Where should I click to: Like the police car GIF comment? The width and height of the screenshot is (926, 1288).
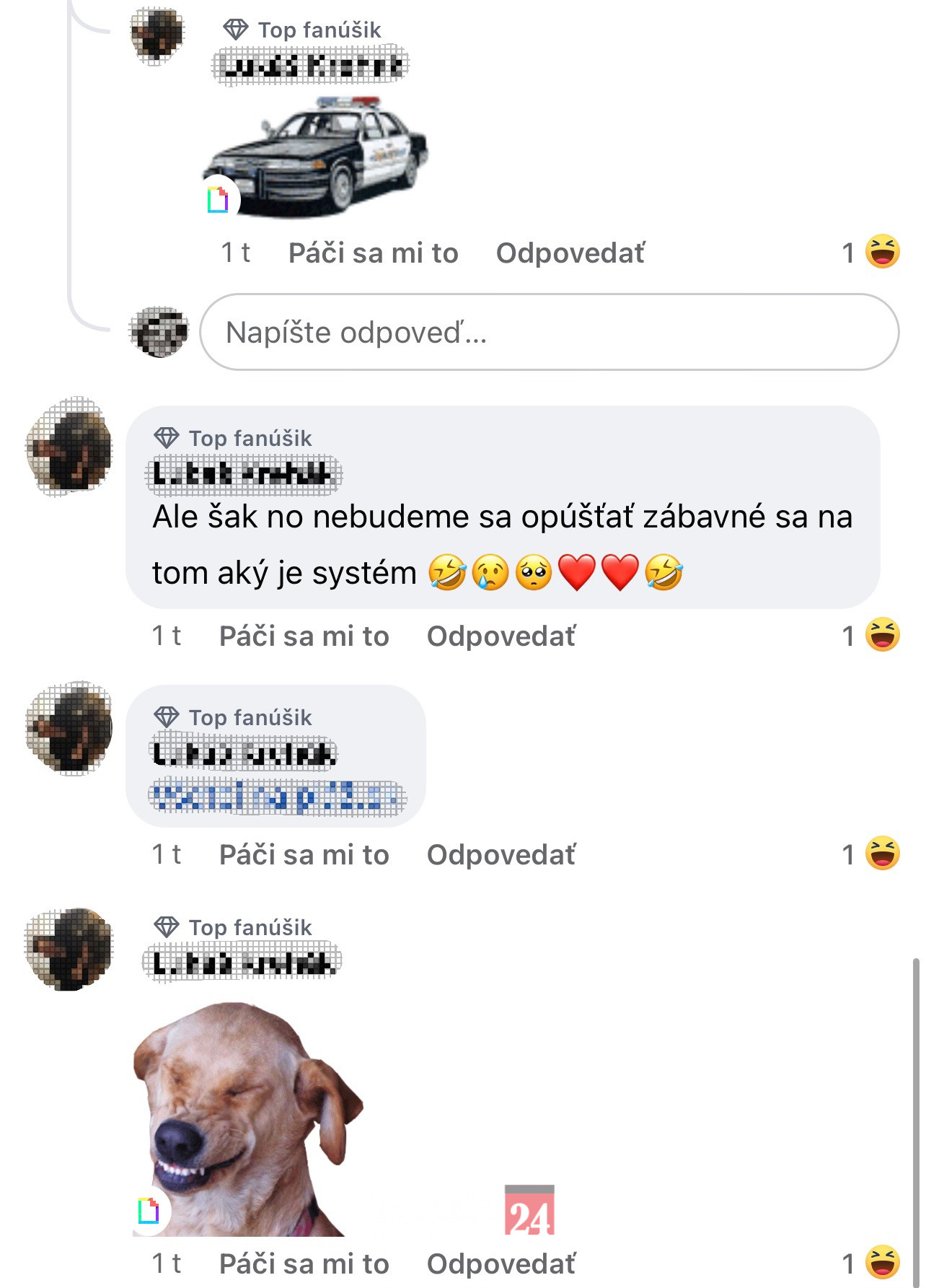[x=373, y=253]
